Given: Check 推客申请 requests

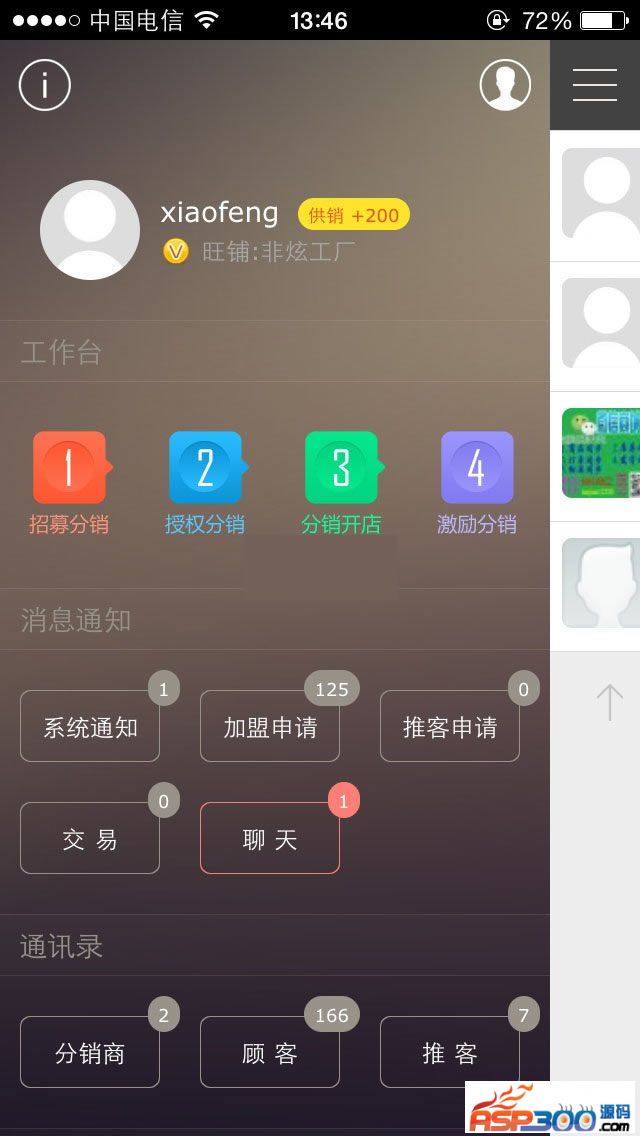Looking at the screenshot, I should 450,727.
